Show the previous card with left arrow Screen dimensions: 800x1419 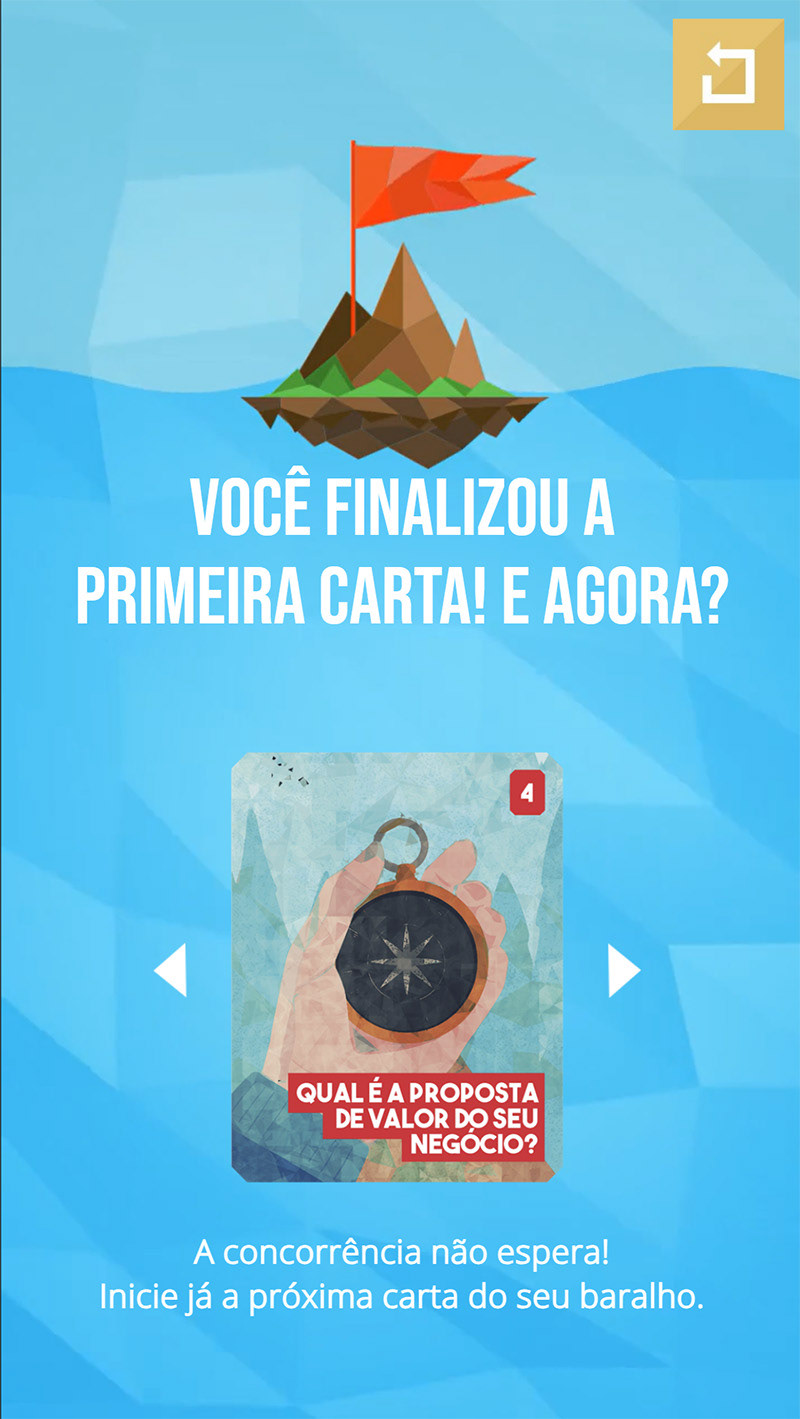click(x=171, y=971)
